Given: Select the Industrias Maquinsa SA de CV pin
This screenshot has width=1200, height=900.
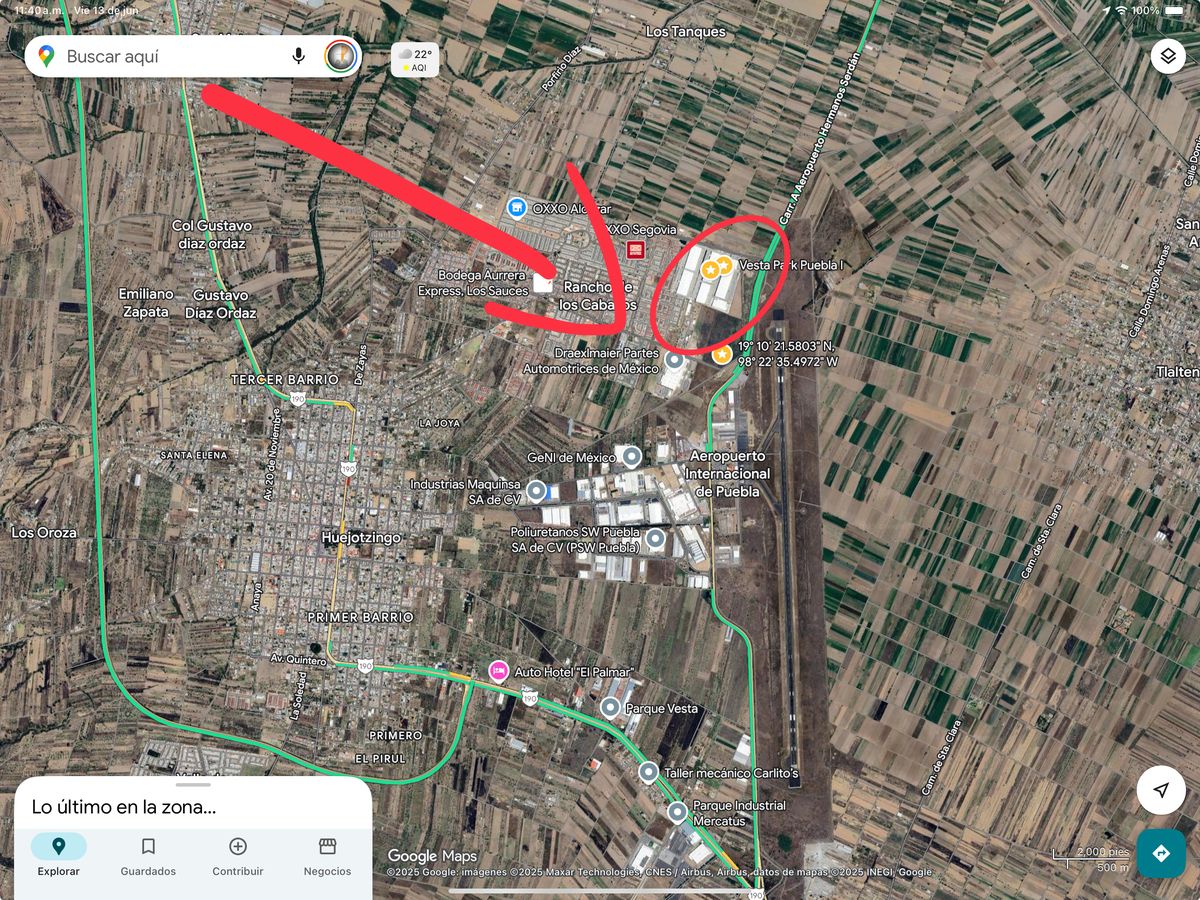Looking at the screenshot, I should pos(536,491).
